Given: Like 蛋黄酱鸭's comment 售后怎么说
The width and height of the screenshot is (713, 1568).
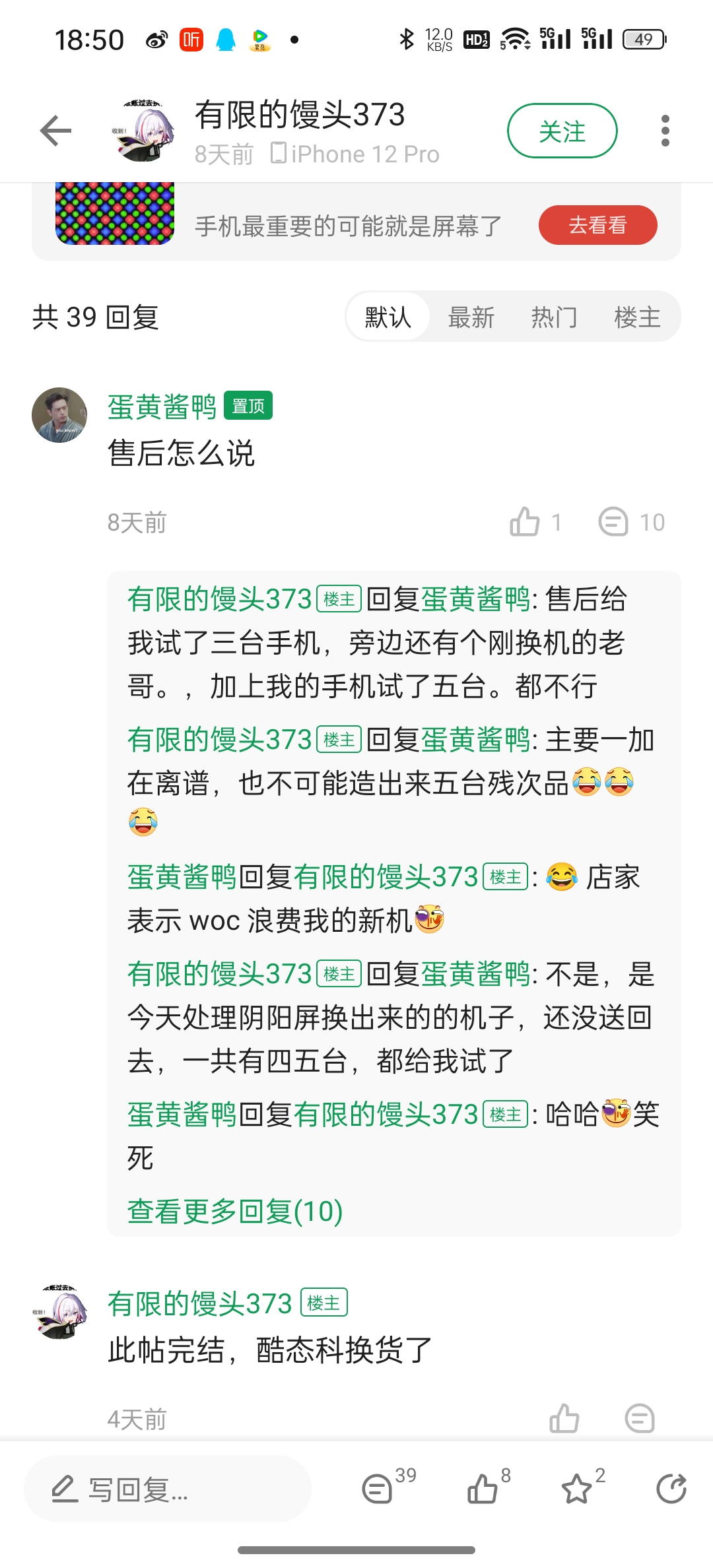Looking at the screenshot, I should (526, 522).
